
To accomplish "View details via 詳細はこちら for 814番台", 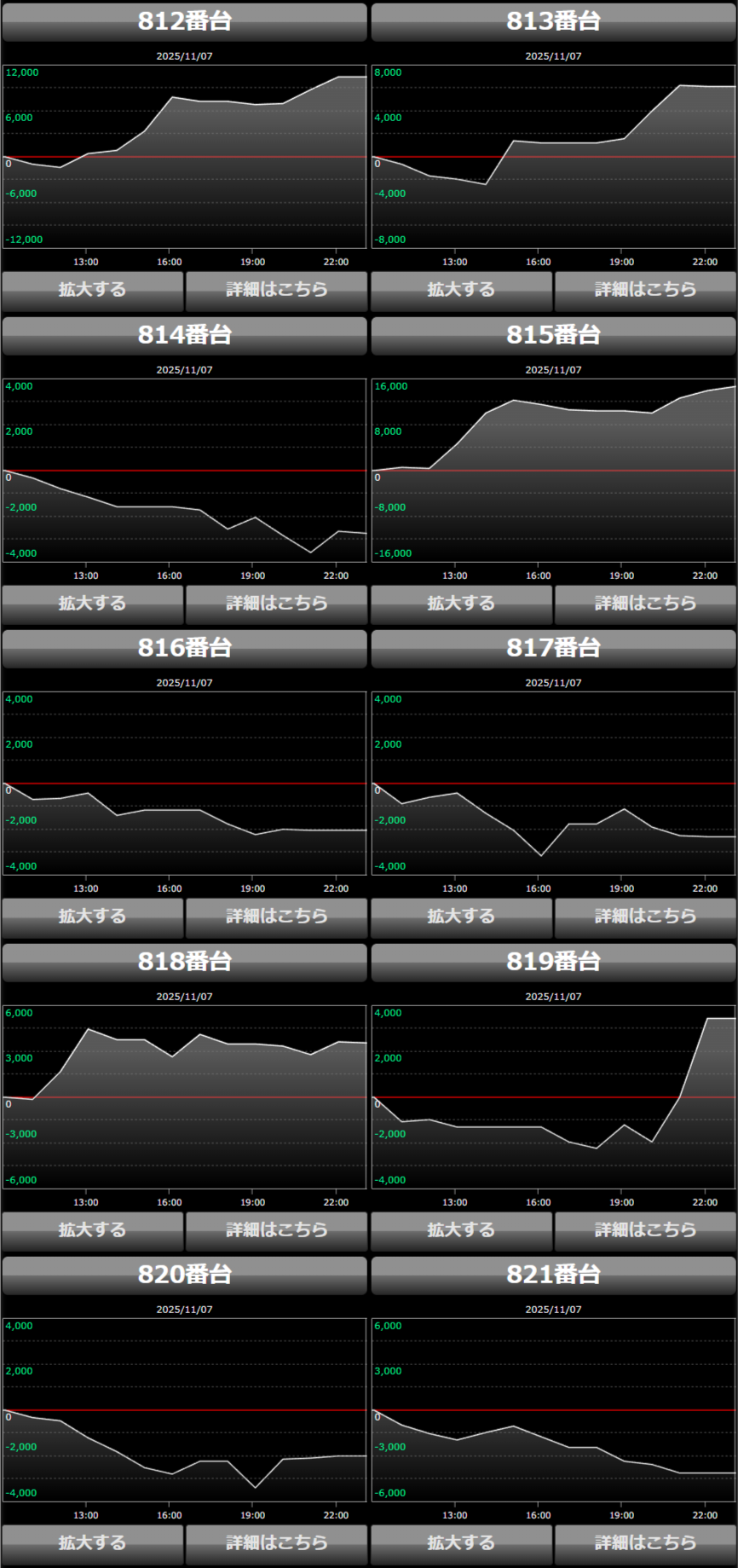I will click(276, 604).
